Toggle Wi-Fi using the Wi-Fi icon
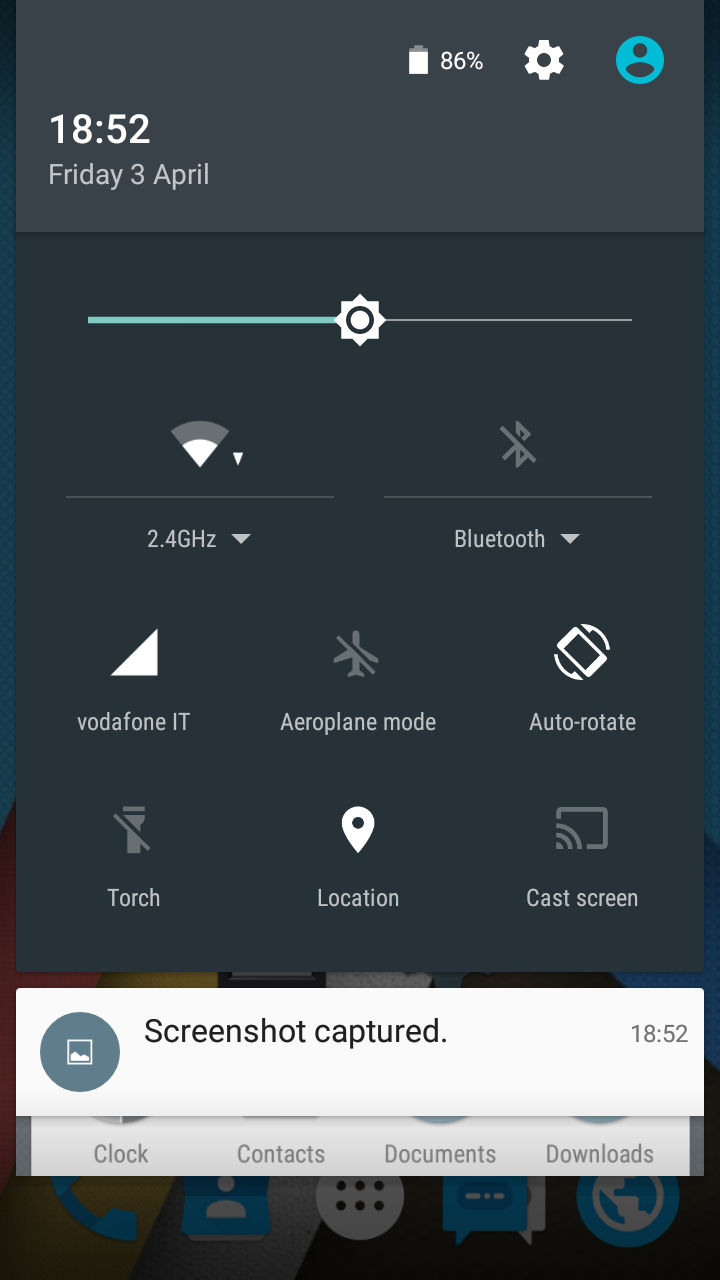720x1280 pixels. point(201,443)
